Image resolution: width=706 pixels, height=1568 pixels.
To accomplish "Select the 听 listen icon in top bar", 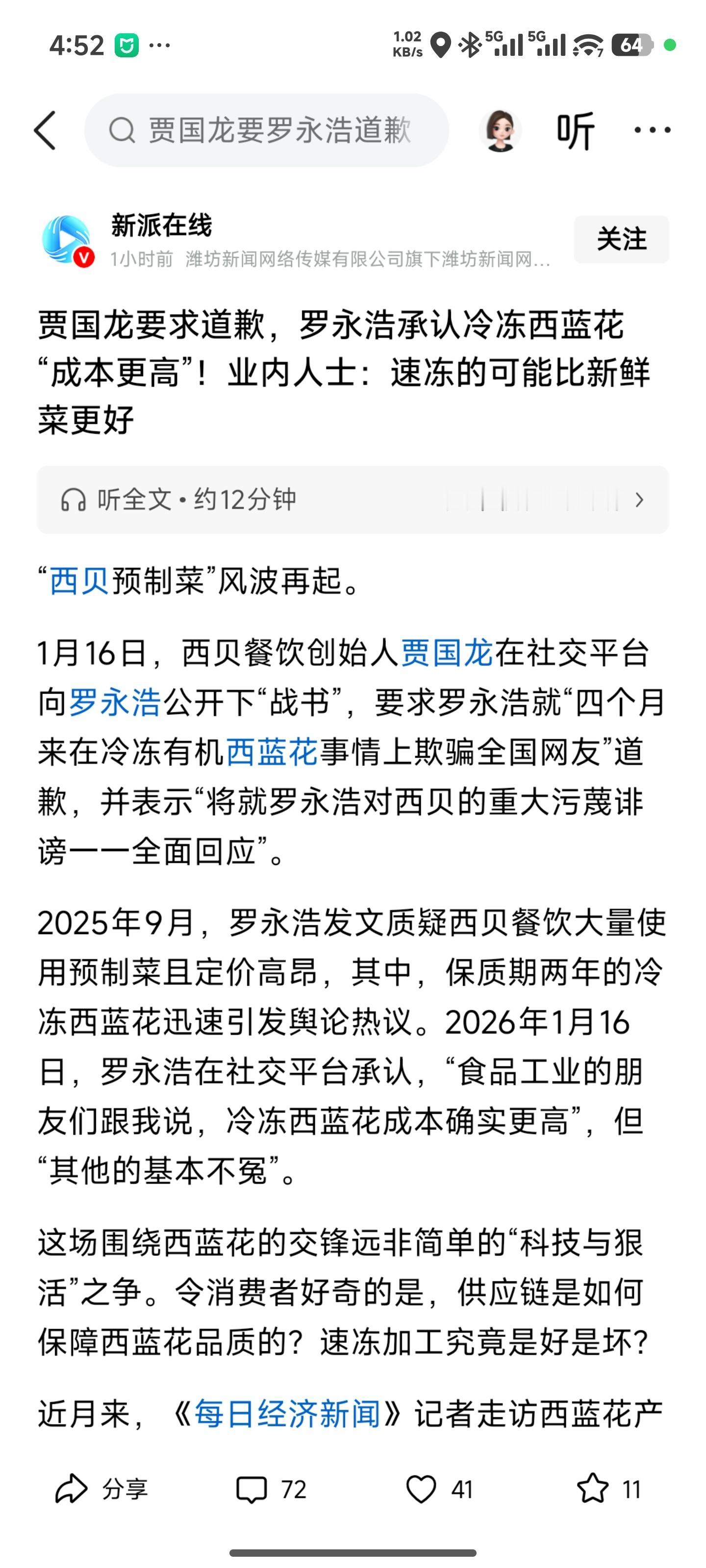I will tap(575, 131).
